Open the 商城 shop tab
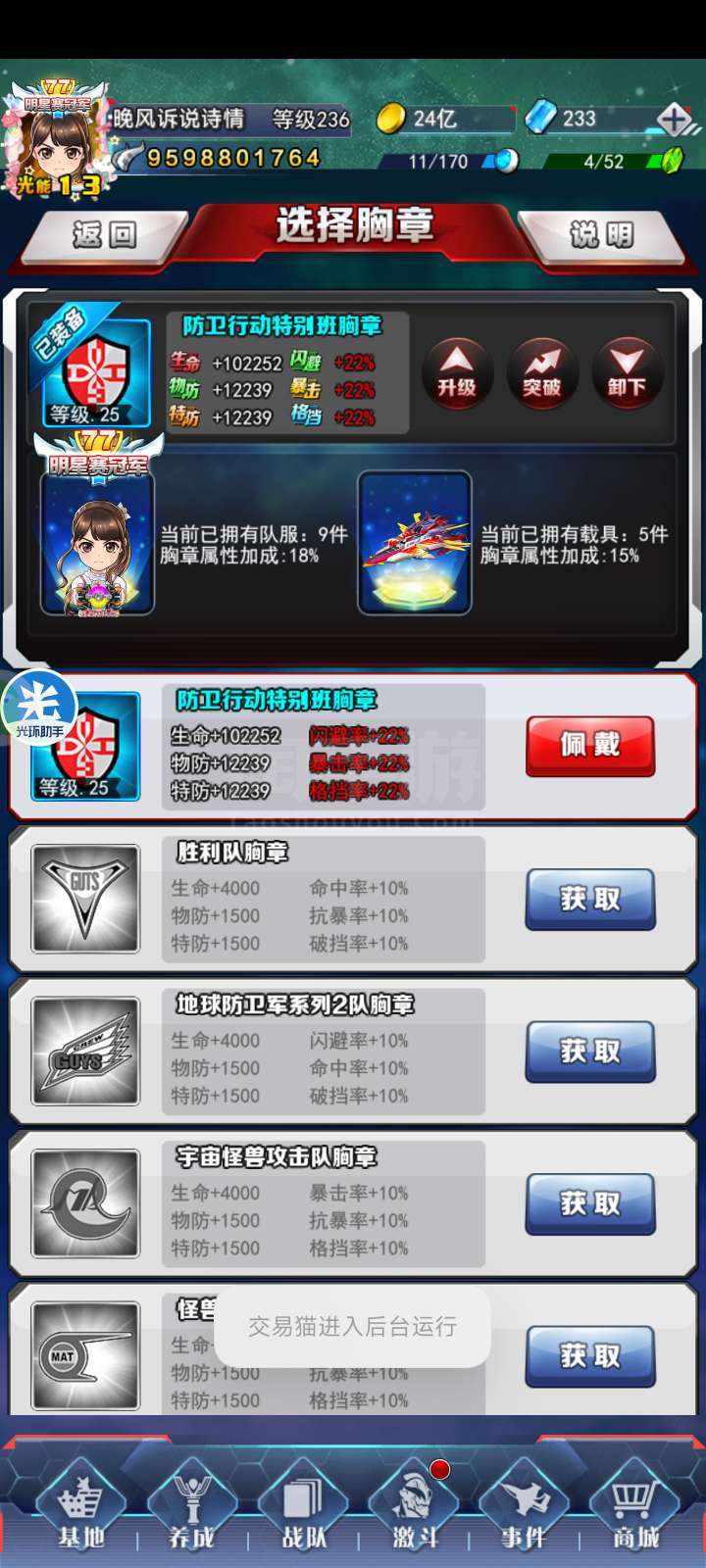This screenshot has height=1568, width=706. [x=635, y=1510]
